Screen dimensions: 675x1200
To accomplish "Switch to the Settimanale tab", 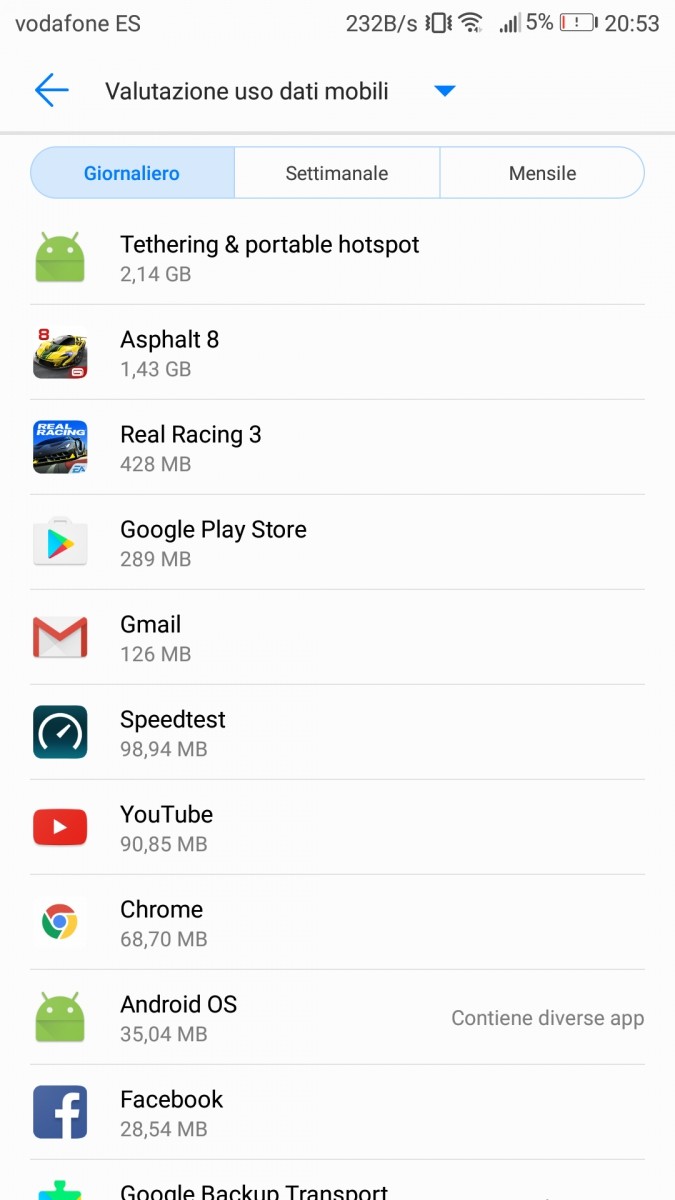I will (x=337, y=173).
